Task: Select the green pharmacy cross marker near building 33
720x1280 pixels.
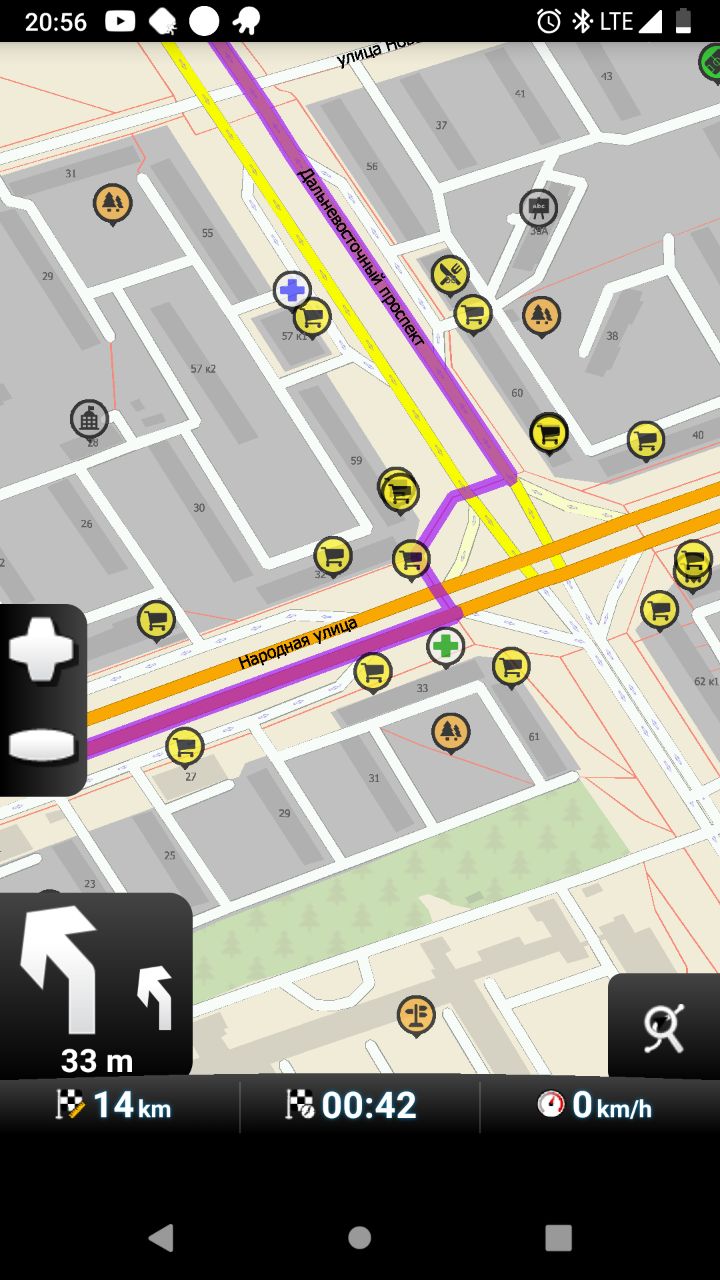Action: pyautogui.click(x=446, y=647)
